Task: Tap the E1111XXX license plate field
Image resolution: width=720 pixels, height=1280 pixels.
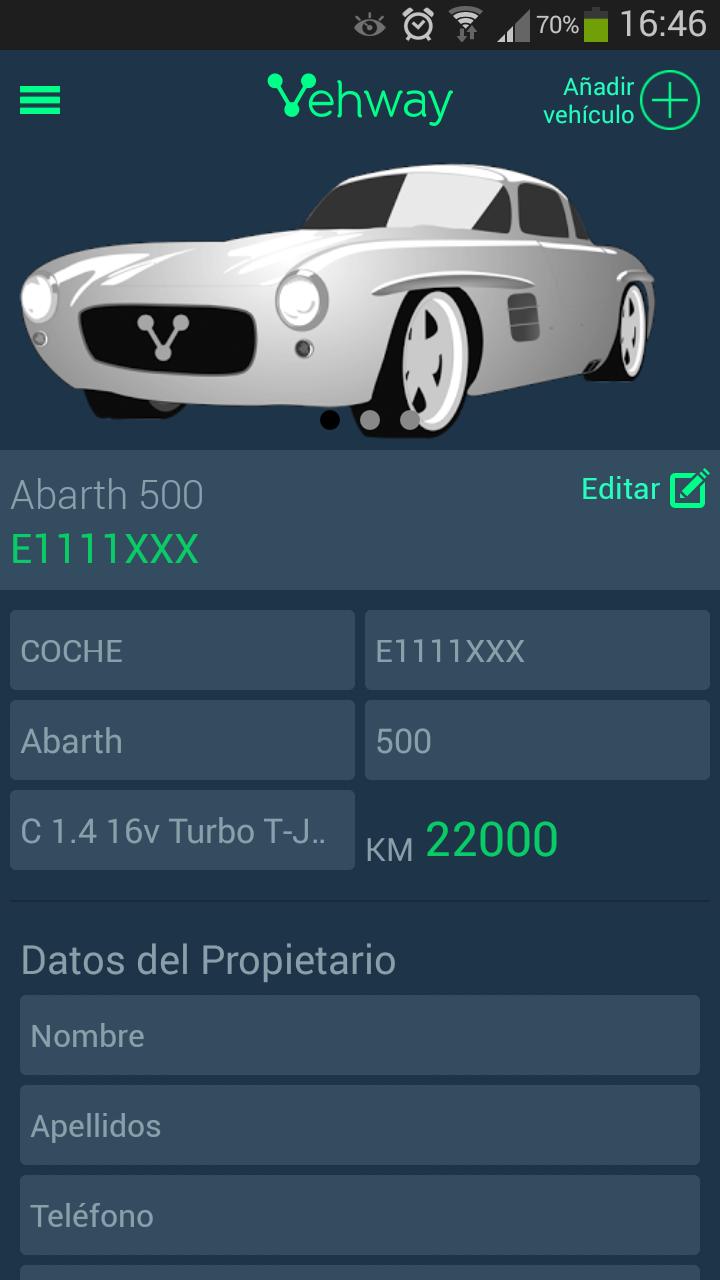Action: (x=537, y=650)
